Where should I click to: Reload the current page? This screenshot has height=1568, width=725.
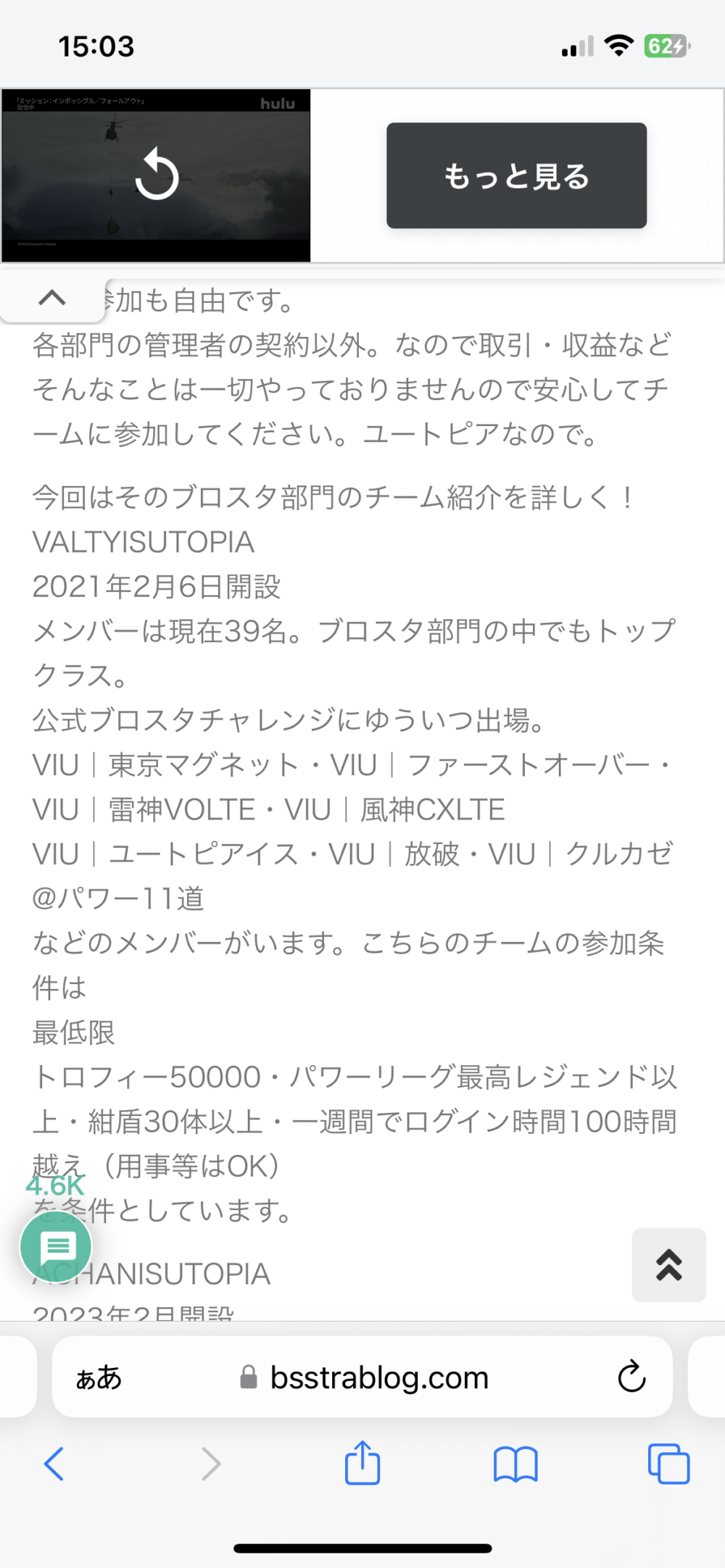coord(631,1377)
